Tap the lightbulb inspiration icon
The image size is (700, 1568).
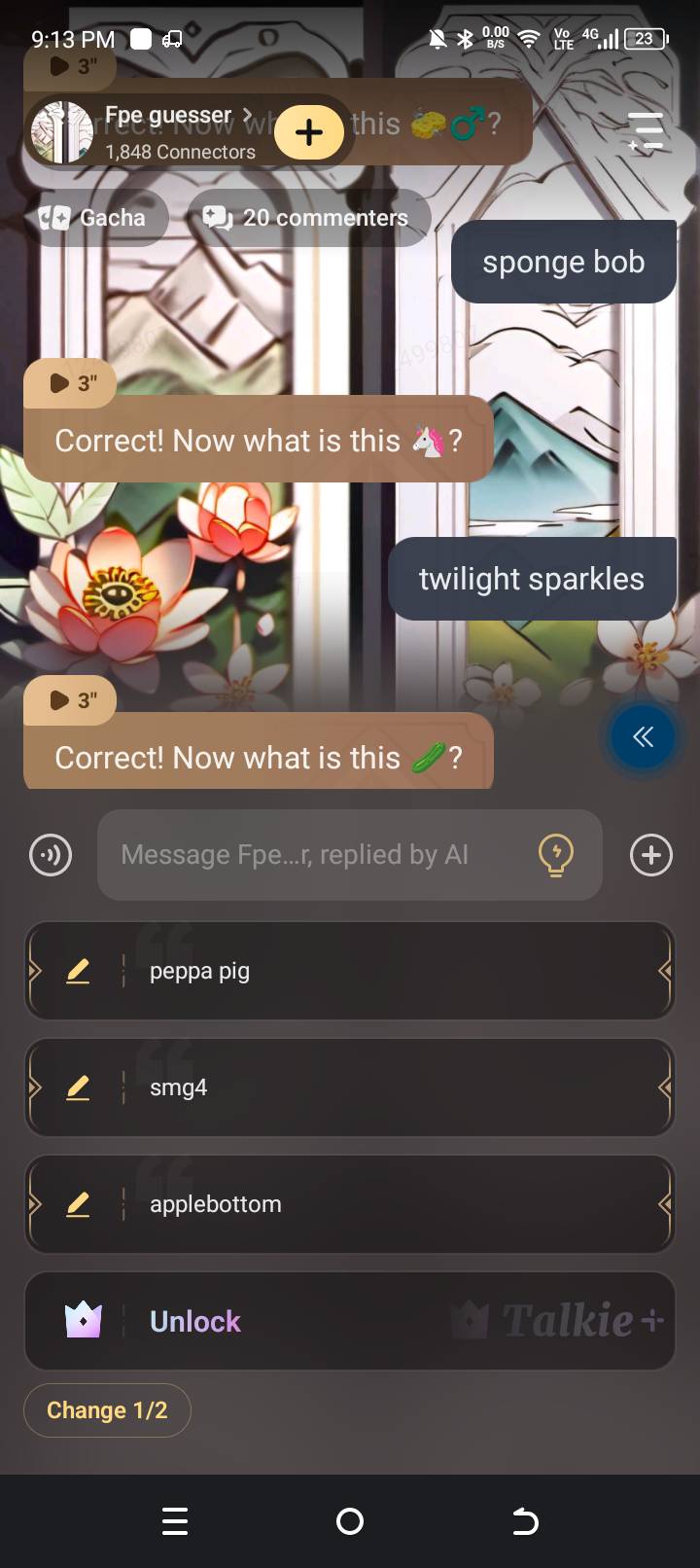(555, 855)
